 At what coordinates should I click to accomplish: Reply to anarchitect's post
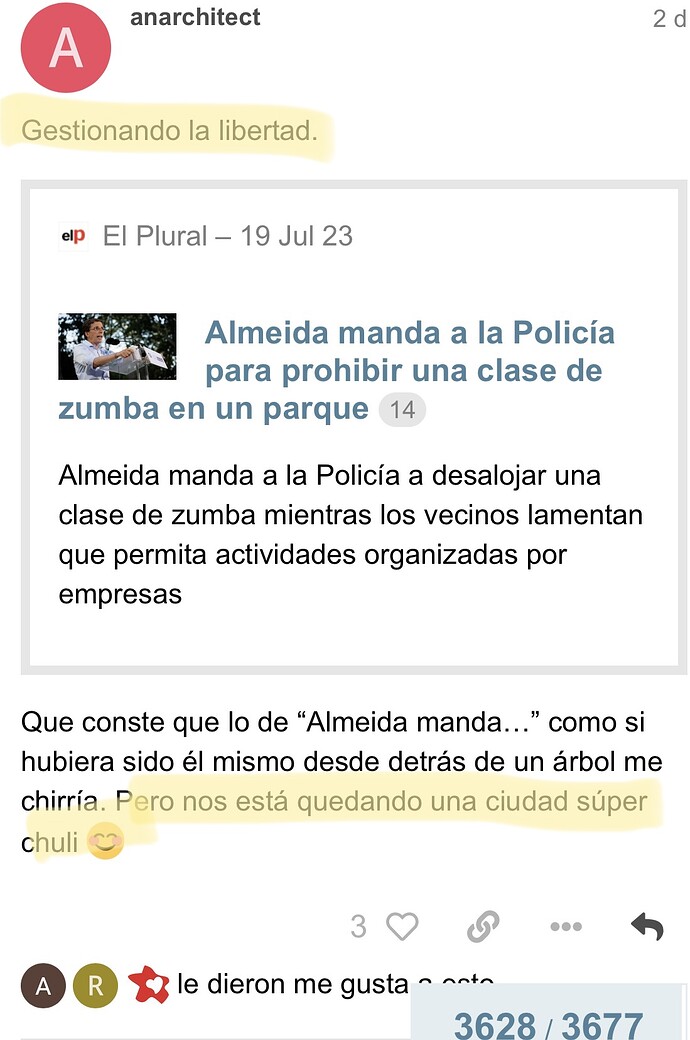[647, 928]
